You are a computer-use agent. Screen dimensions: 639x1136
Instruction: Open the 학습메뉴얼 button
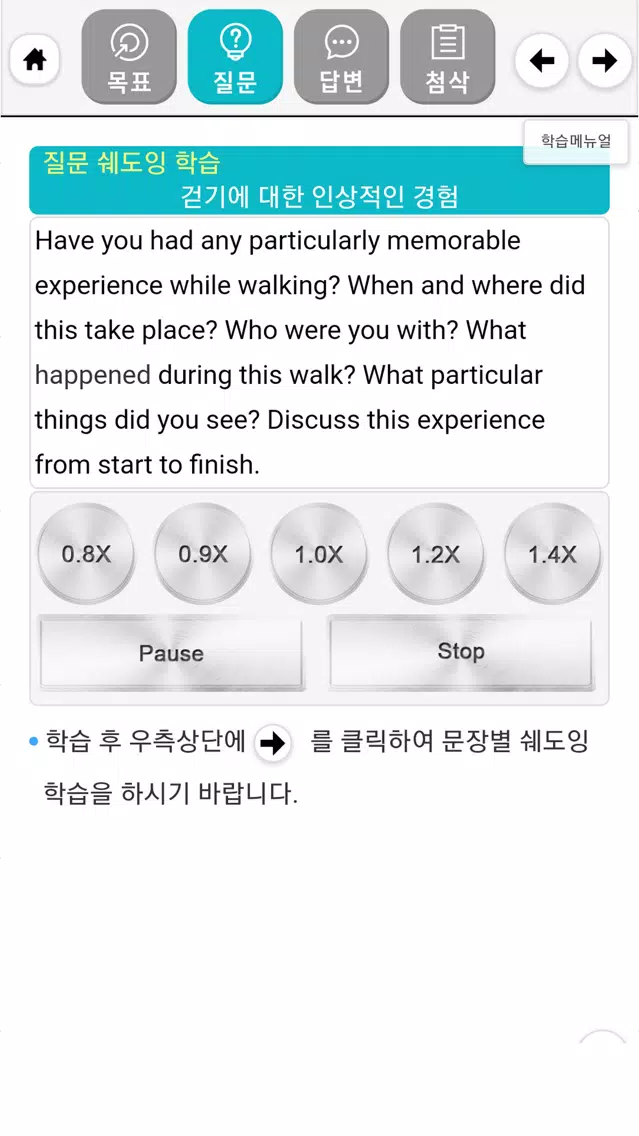(x=575, y=141)
